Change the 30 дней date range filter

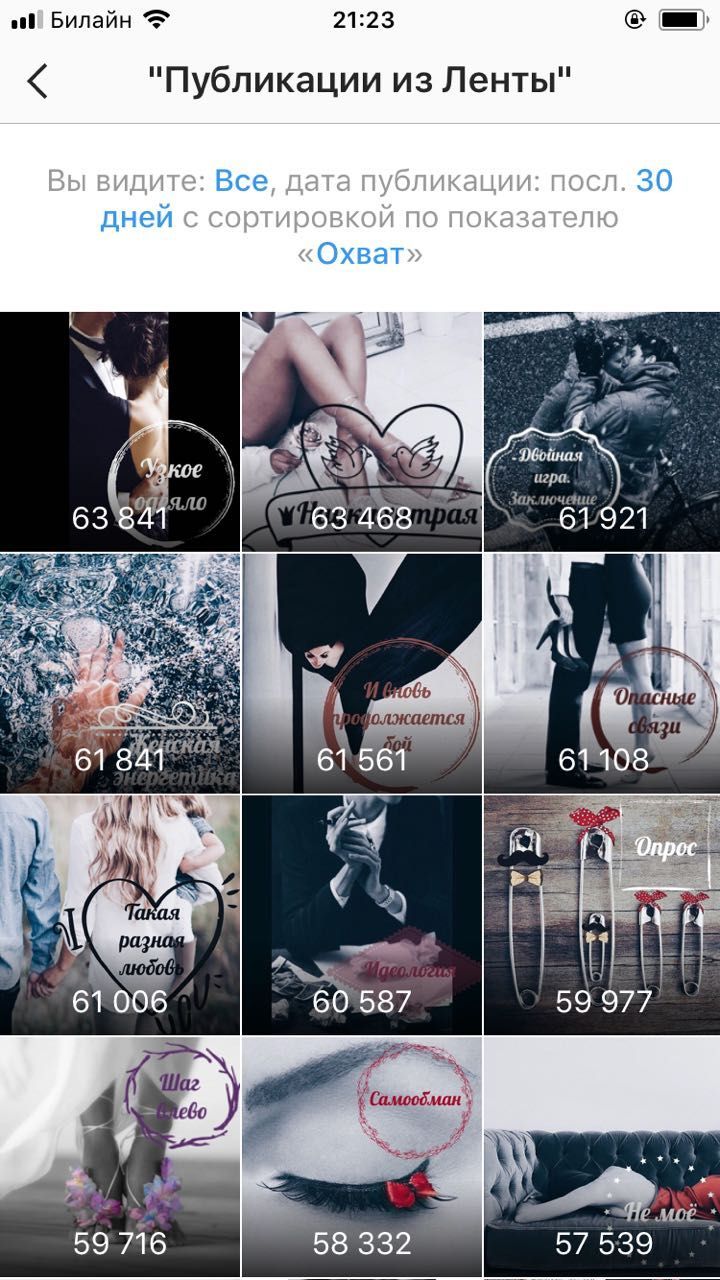pyautogui.click(x=655, y=181)
